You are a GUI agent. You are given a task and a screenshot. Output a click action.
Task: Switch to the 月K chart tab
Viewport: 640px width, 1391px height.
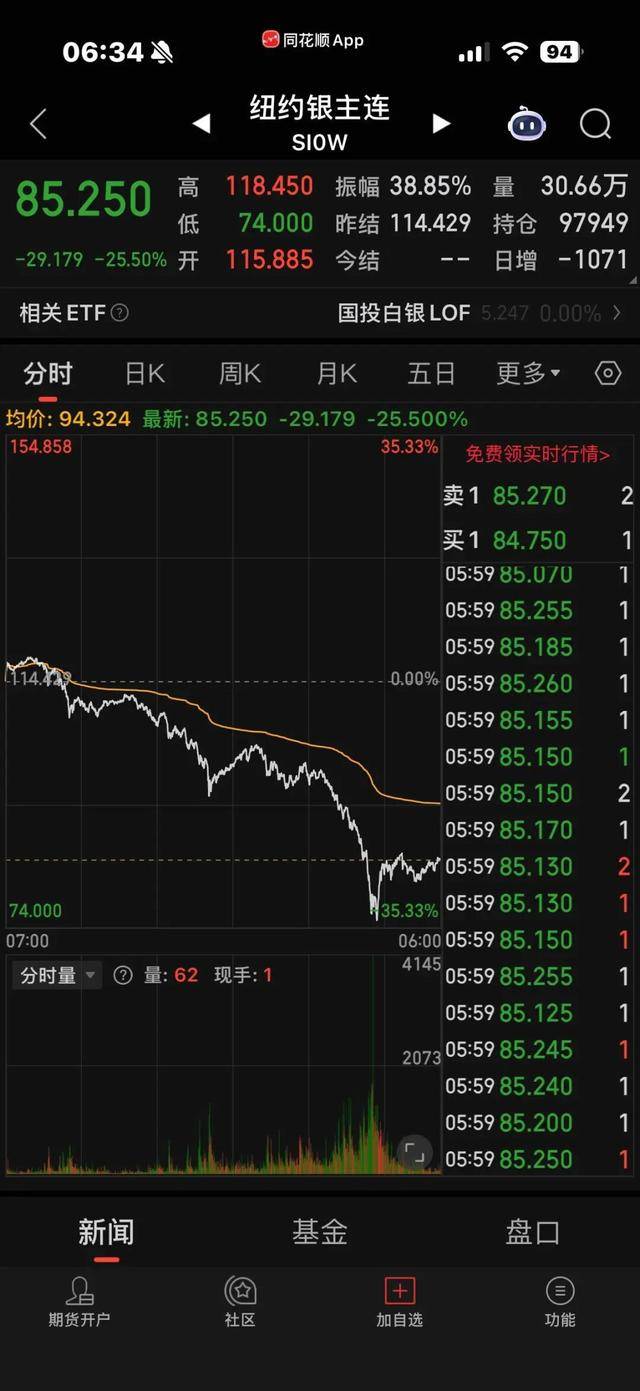pos(336,374)
